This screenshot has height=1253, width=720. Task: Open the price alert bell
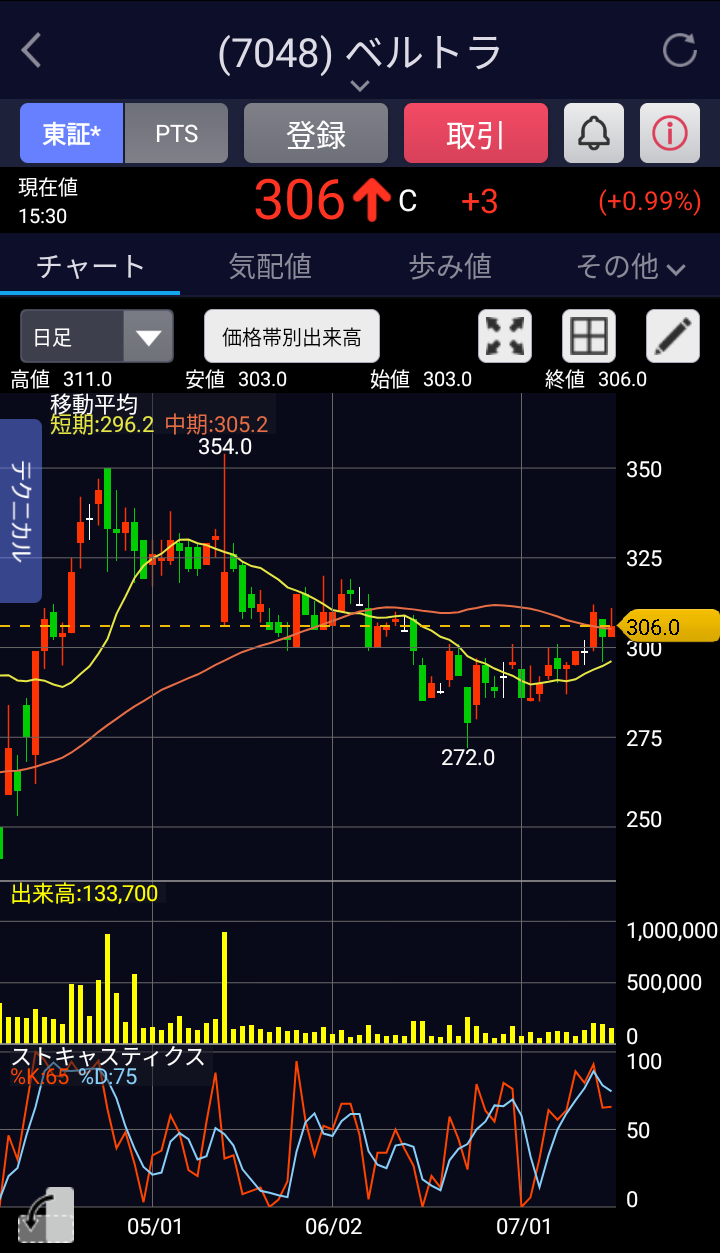coord(594,133)
